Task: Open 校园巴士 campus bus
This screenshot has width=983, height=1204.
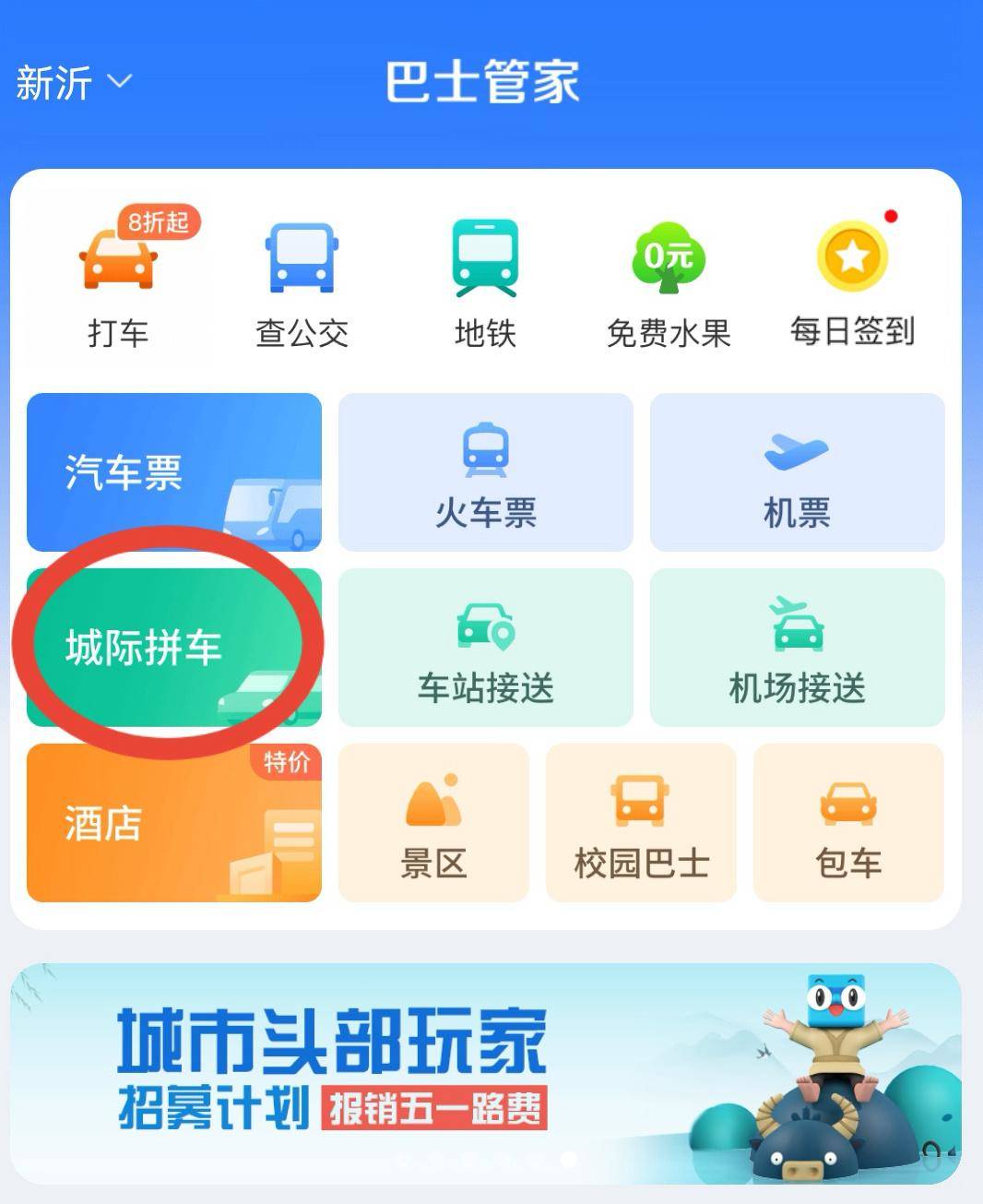Action: [x=641, y=823]
